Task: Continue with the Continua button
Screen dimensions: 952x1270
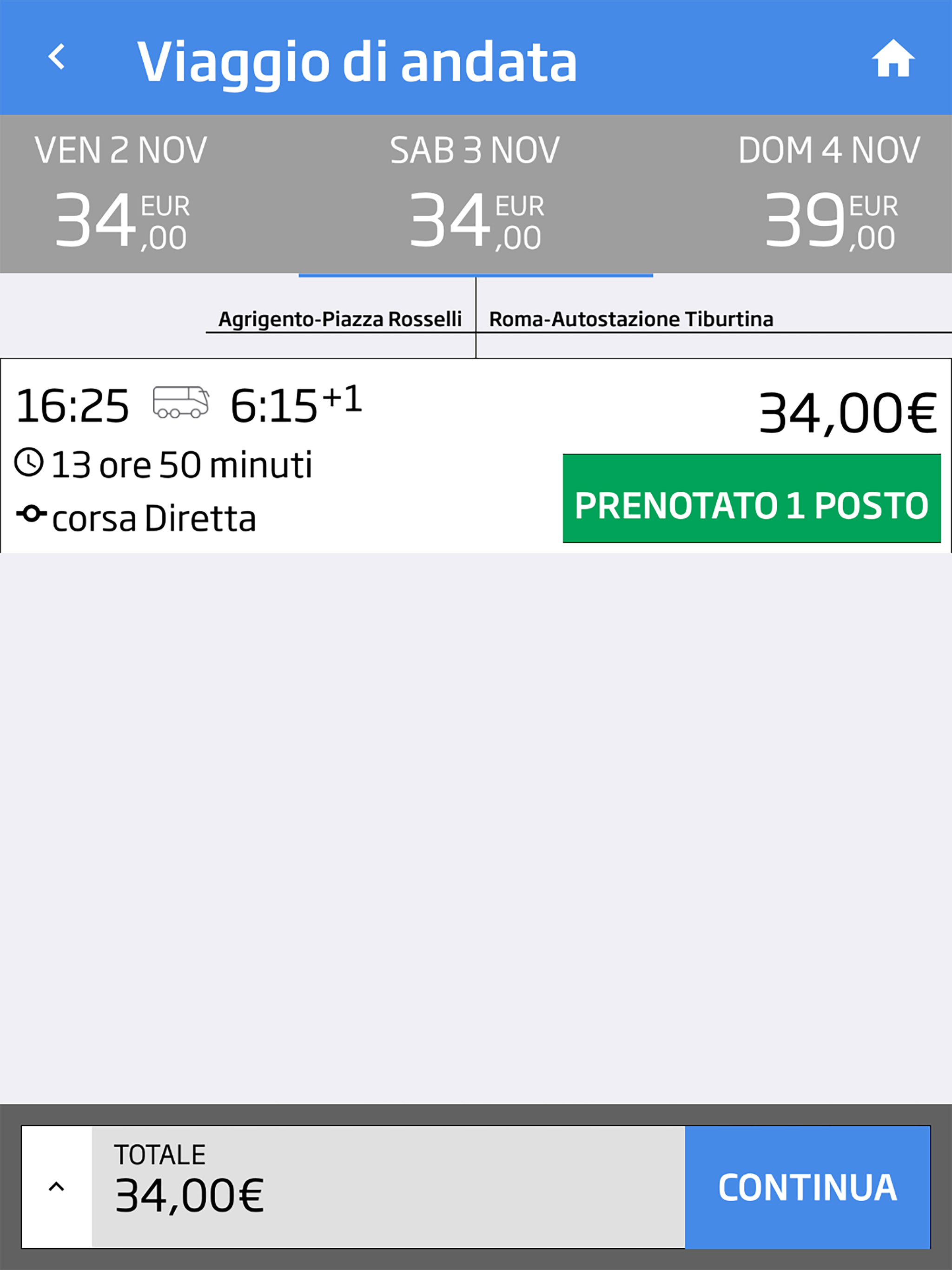Action: 807,1187
